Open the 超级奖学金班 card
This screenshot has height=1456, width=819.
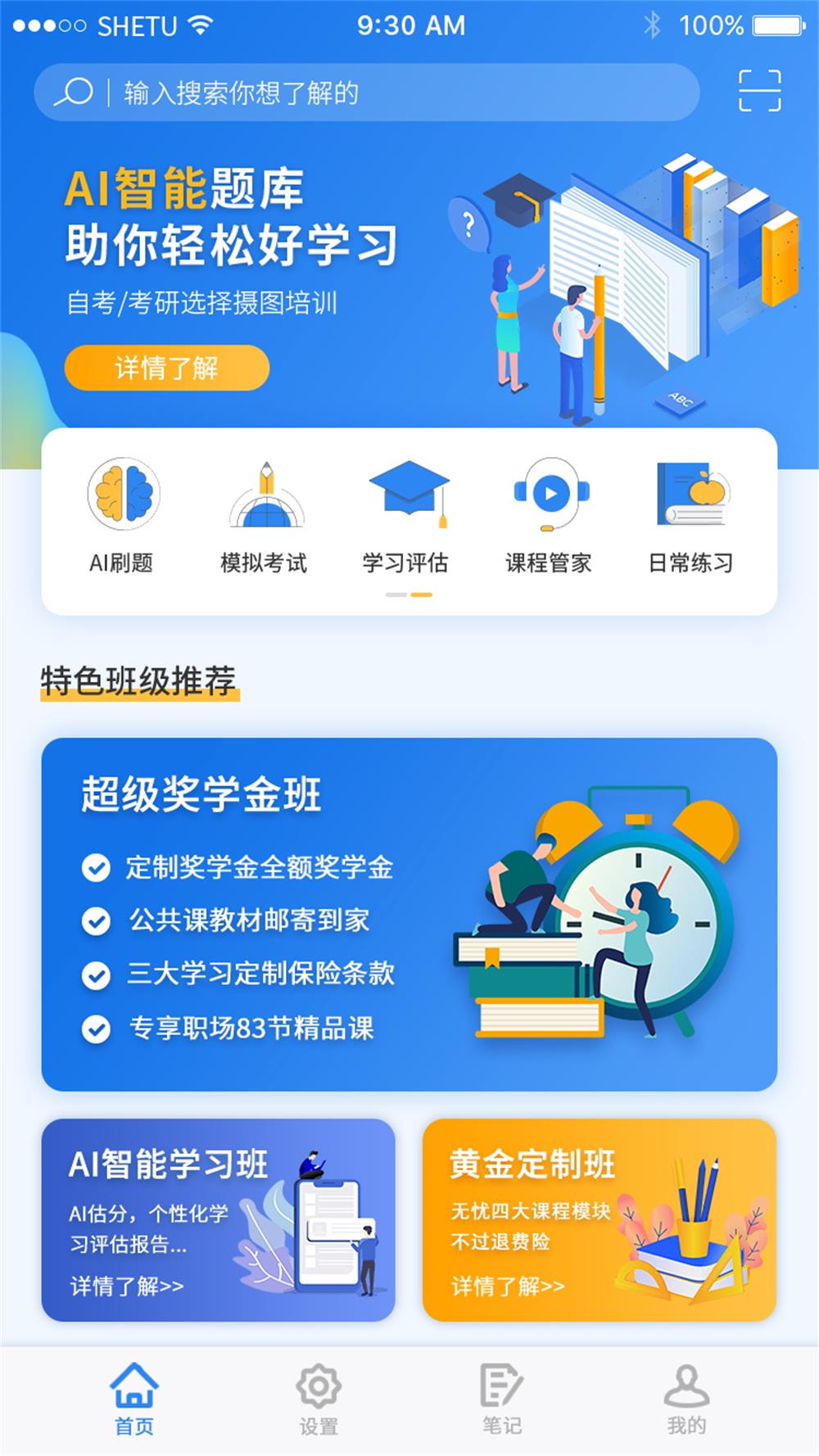409,914
